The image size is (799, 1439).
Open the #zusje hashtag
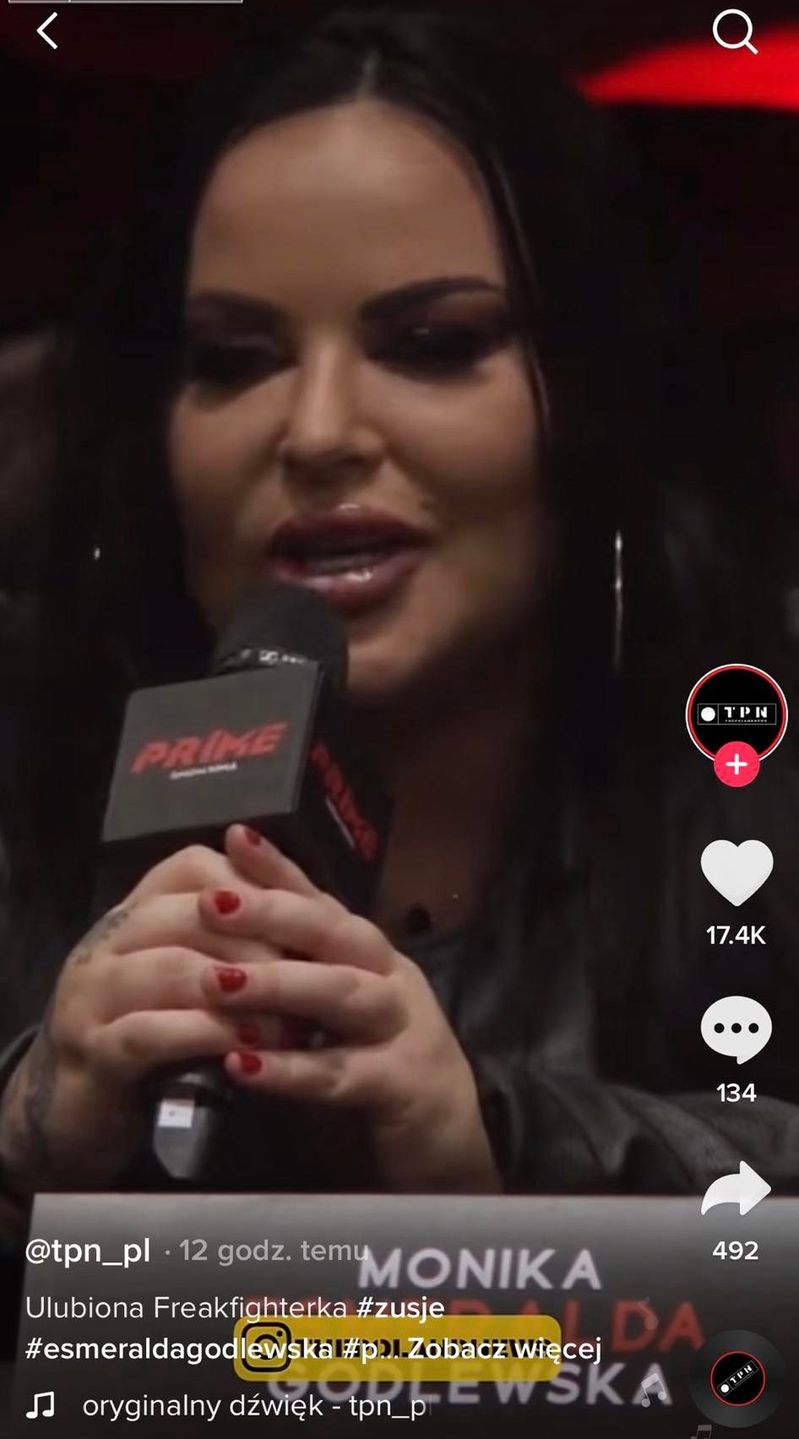click(x=400, y=1307)
